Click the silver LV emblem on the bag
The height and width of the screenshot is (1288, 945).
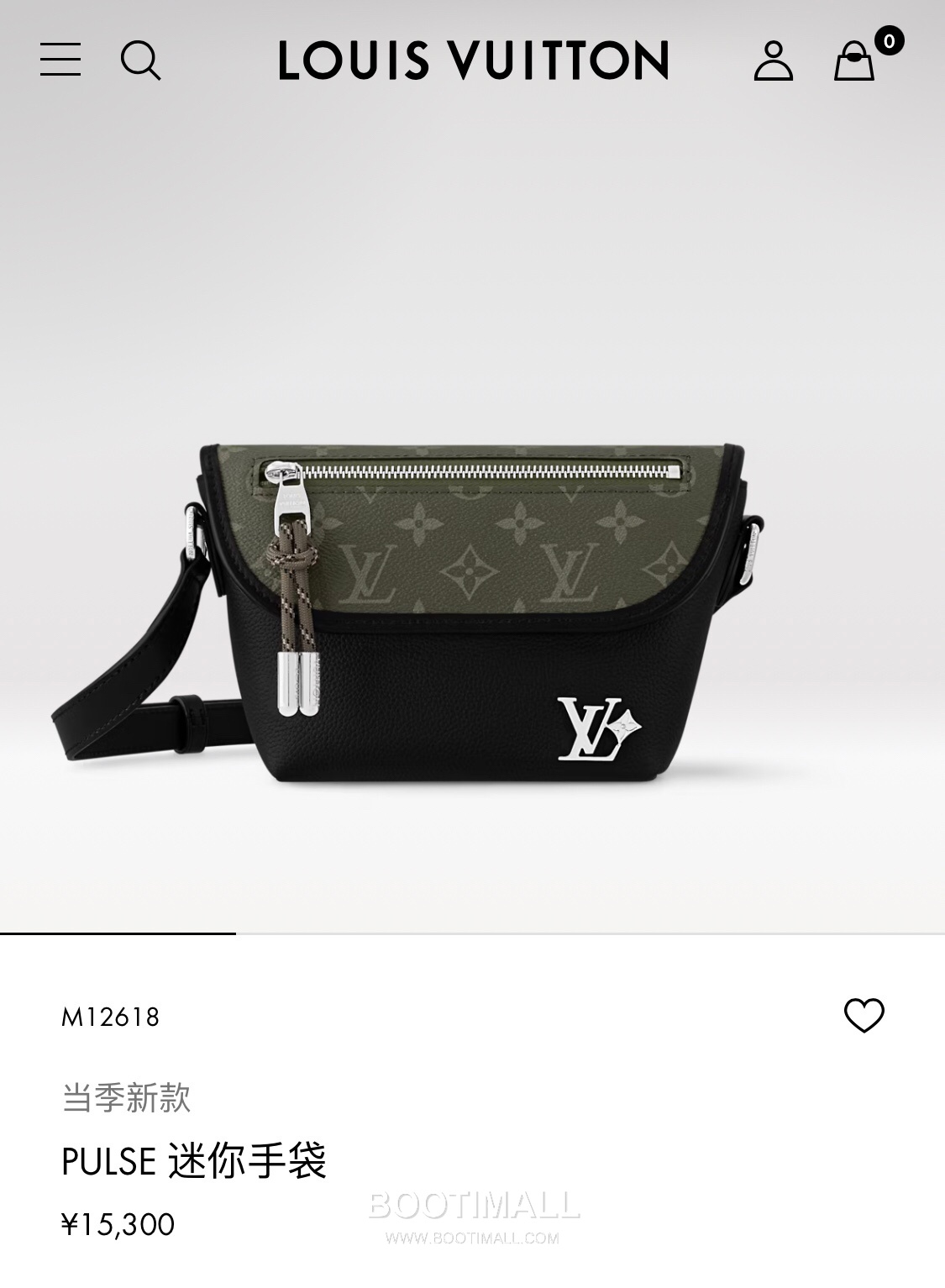tap(598, 728)
